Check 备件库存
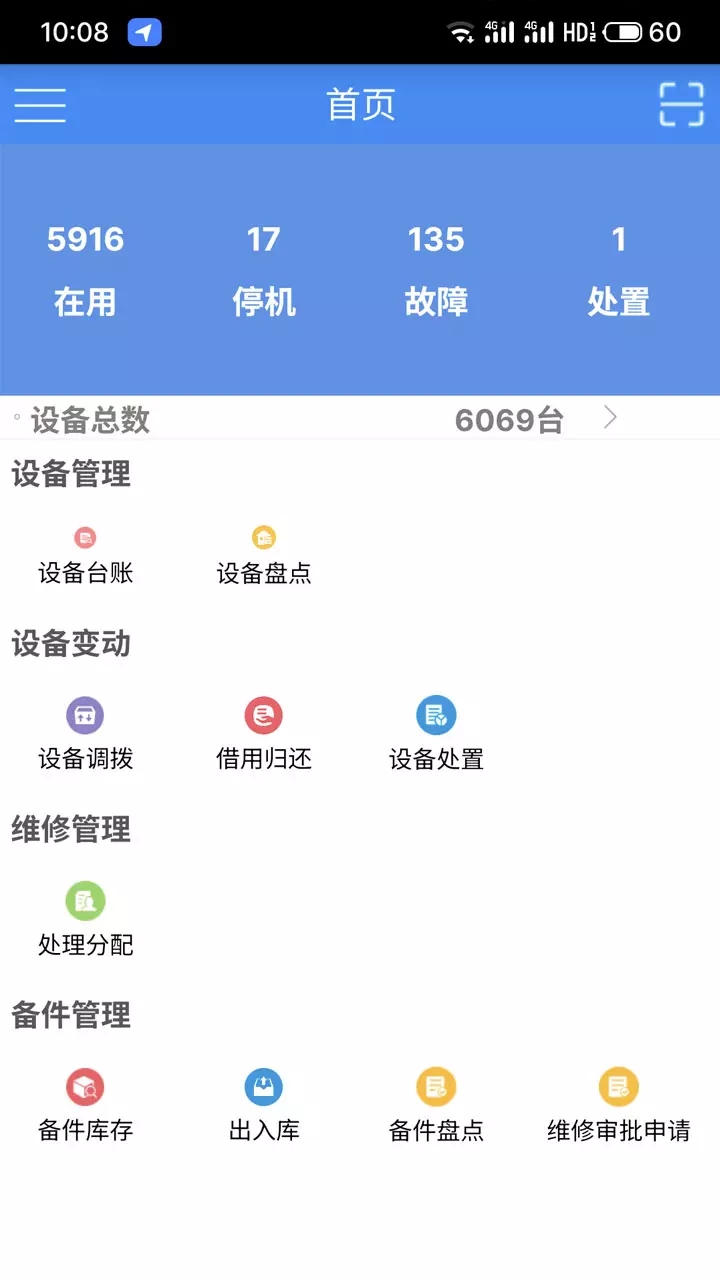The height and width of the screenshot is (1280, 720). click(x=85, y=1105)
